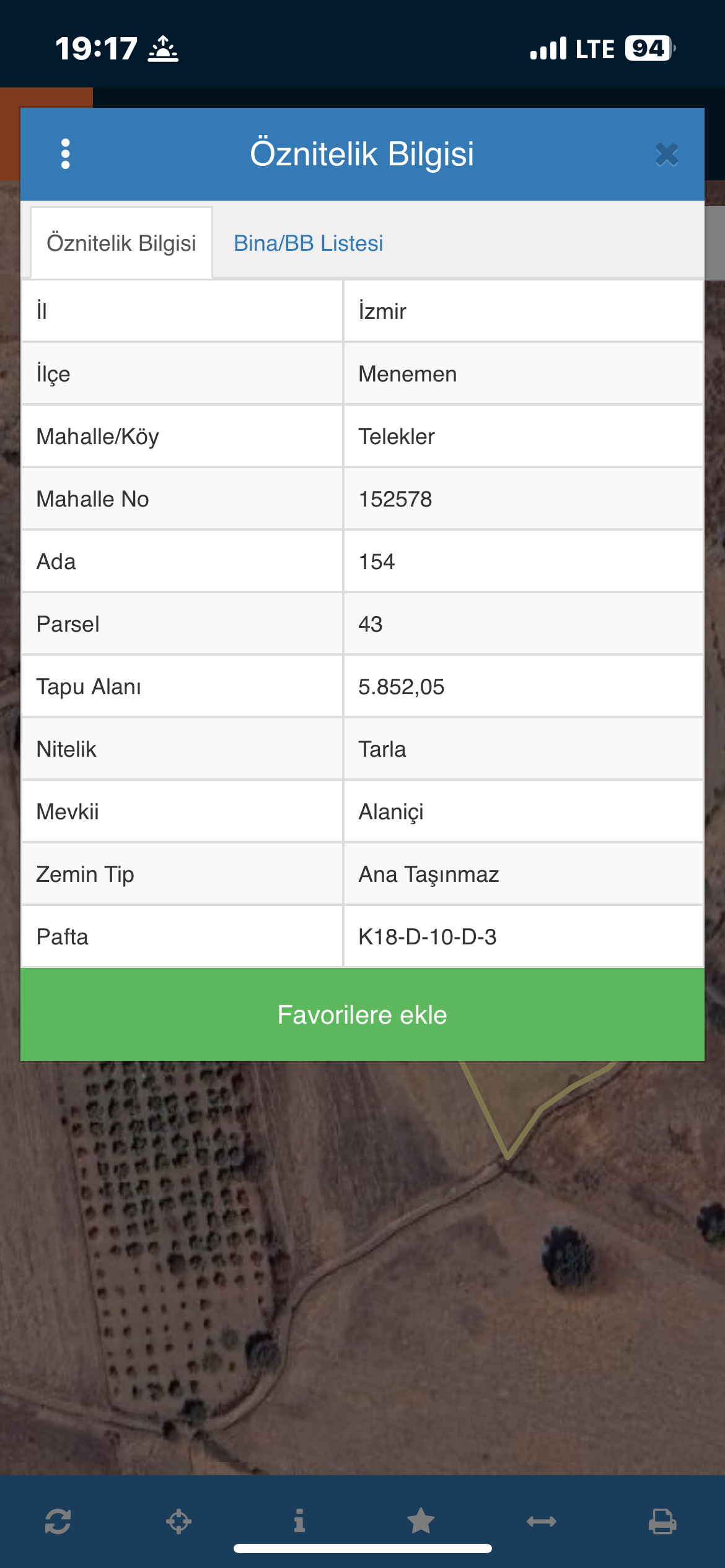The width and height of the screenshot is (725, 1568).
Task: Select the Öznitelik Bilgisi tab
Action: click(x=121, y=243)
